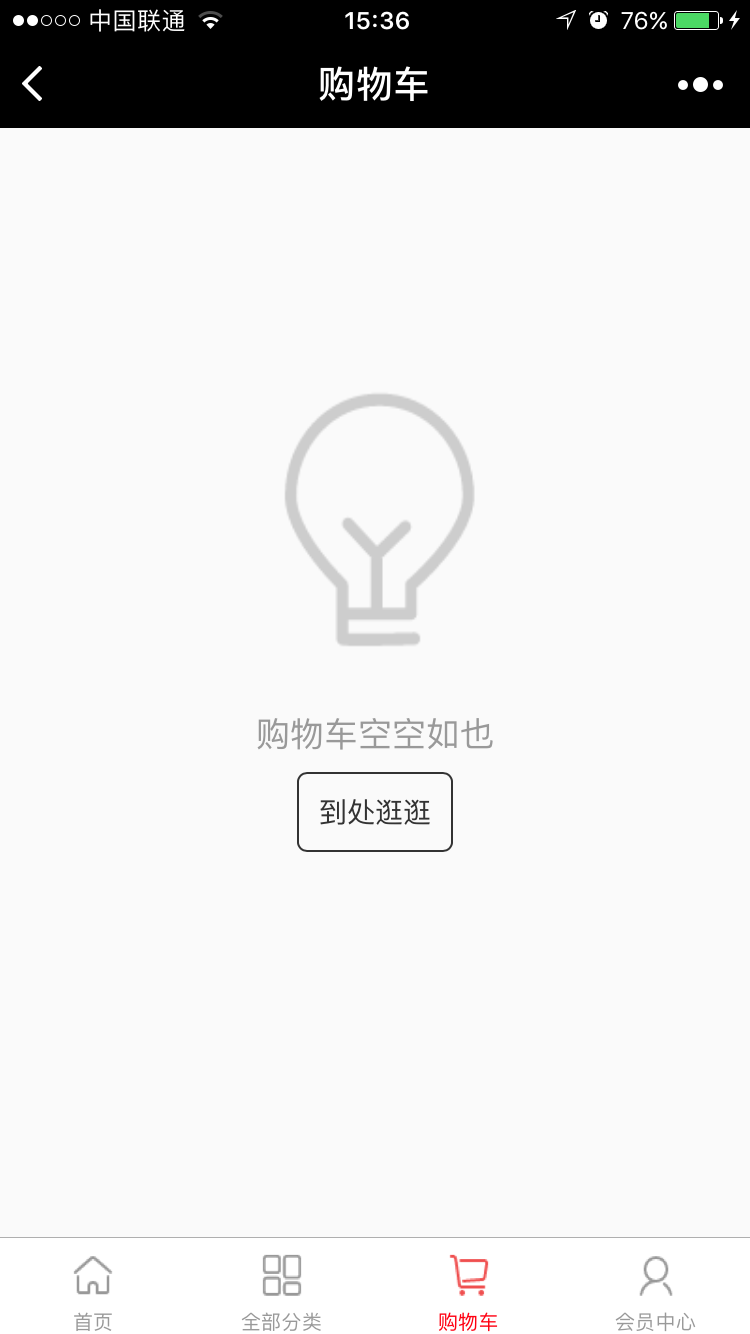This screenshot has width=750, height=1334.
Task: Go to the 会员中心 tab
Action: (x=655, y=1291)
